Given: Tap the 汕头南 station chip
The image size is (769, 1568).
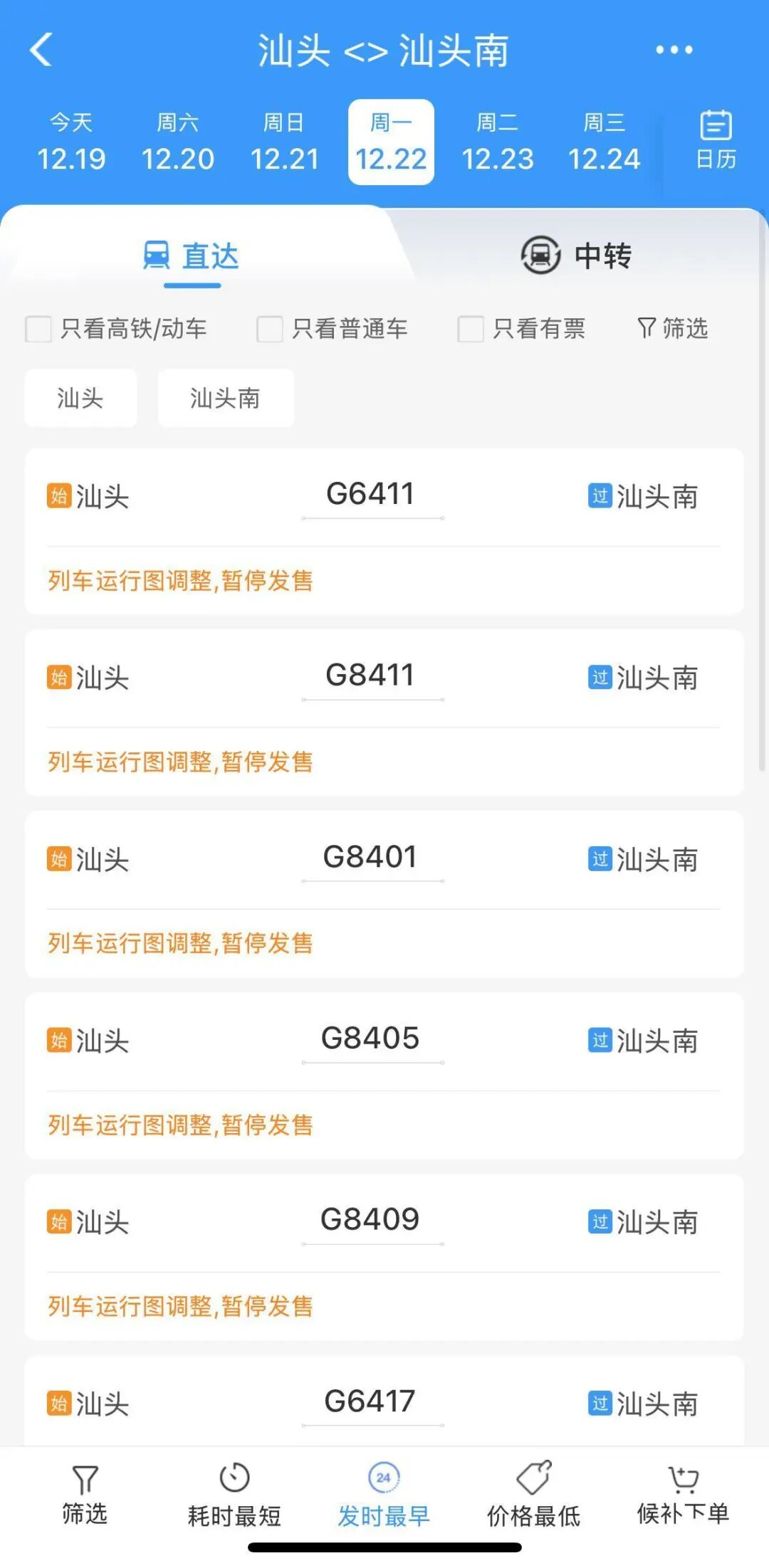Looking at the screenshot, I should pos(226,399).
